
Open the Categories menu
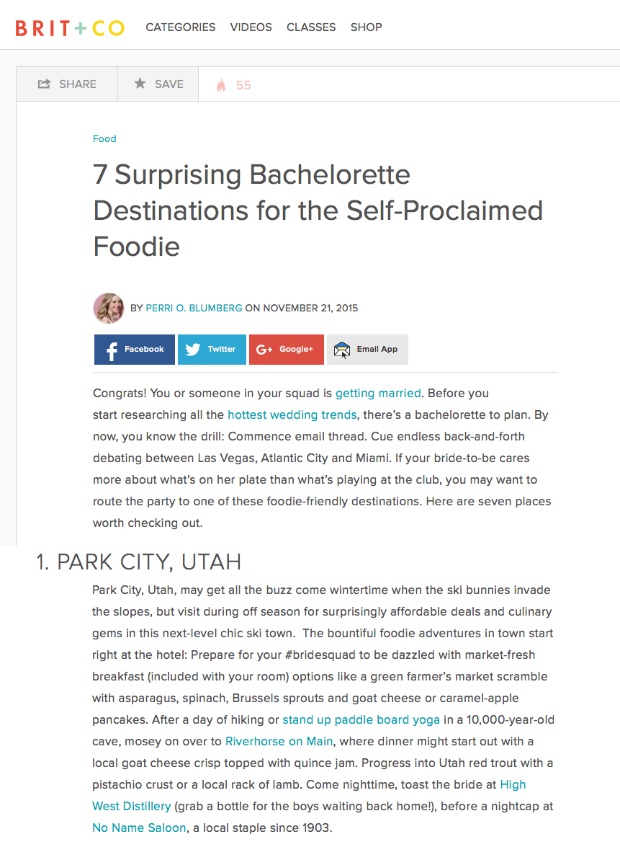(x=180, y=27)
